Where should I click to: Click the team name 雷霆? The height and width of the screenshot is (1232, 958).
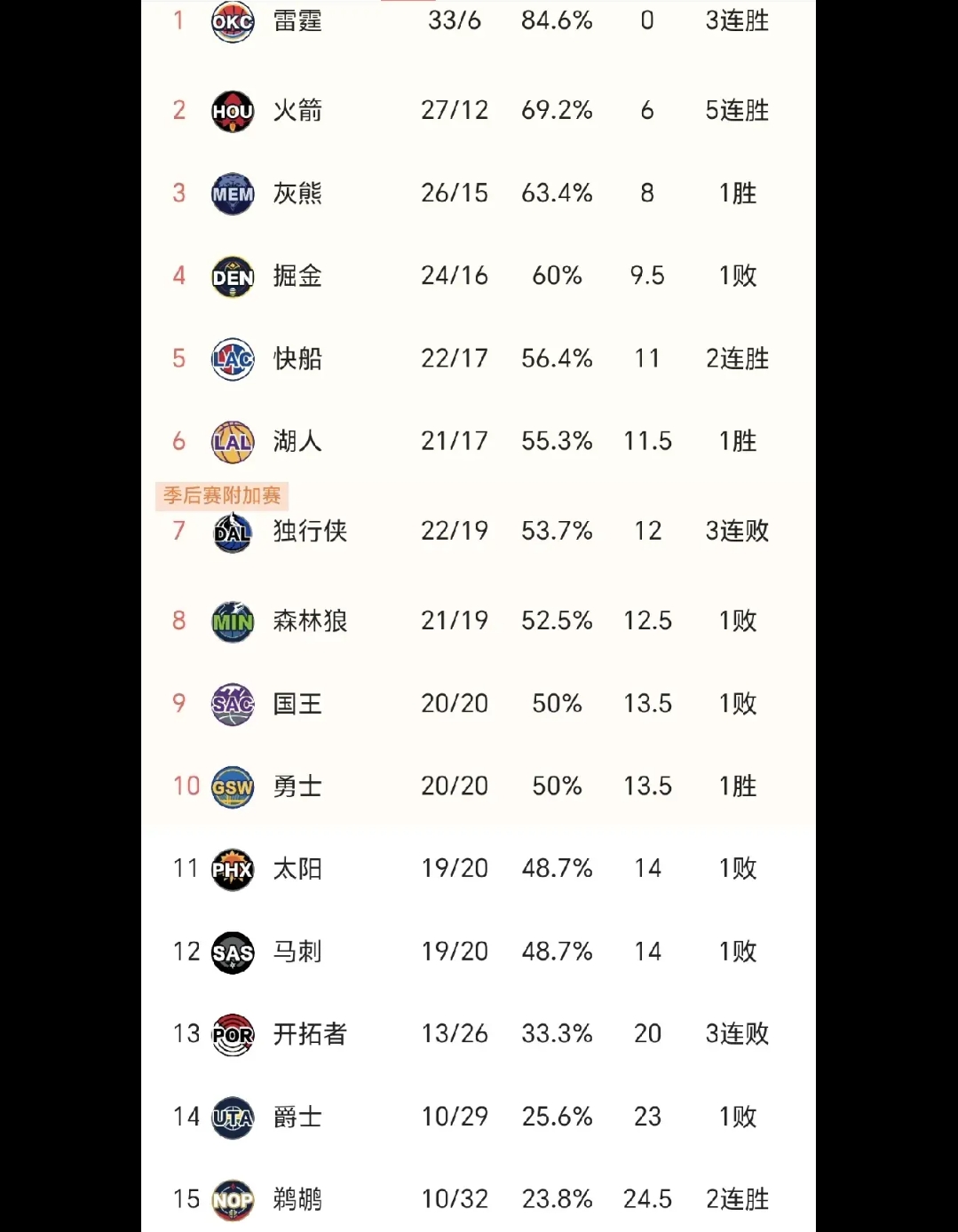297,21
